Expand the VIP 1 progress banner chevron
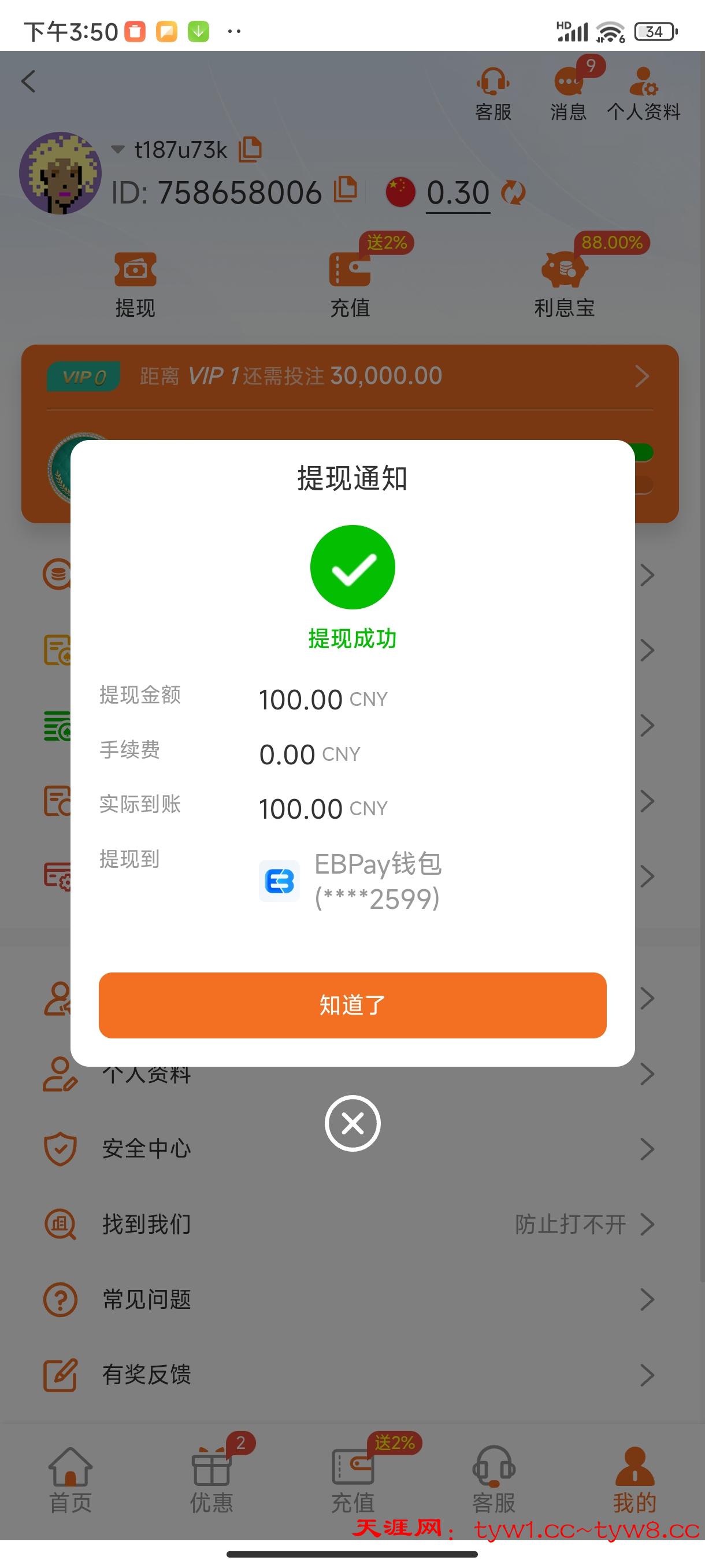 643,376
